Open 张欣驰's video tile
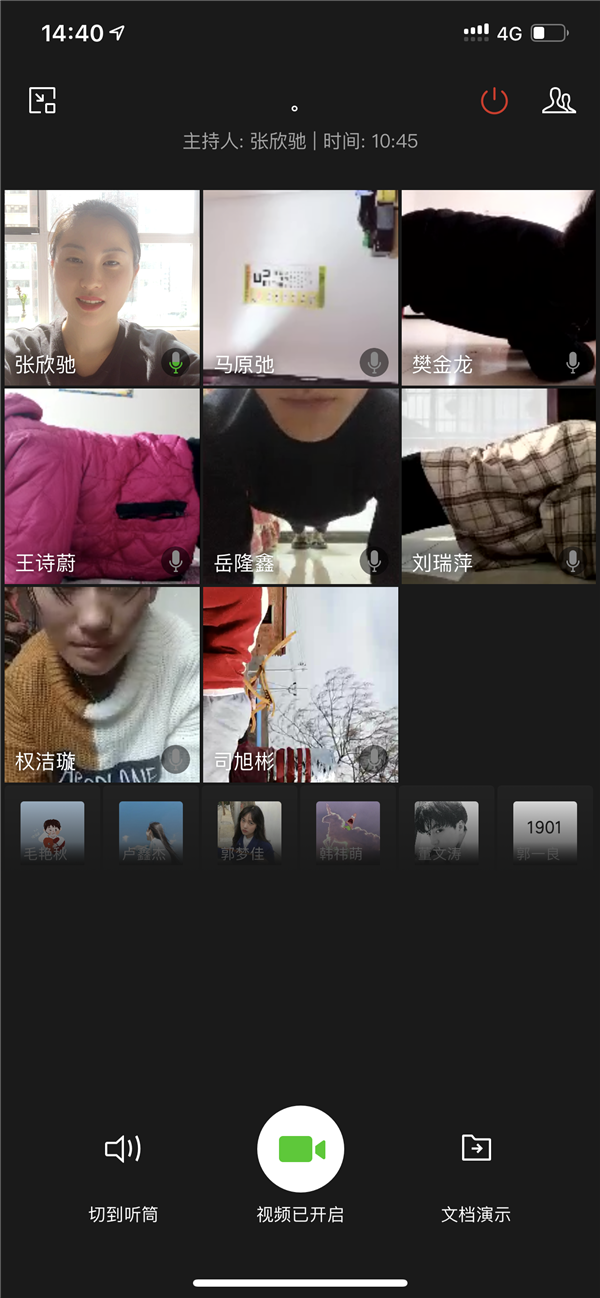Viewport: 600px width, 1298px height. (102, 287)
